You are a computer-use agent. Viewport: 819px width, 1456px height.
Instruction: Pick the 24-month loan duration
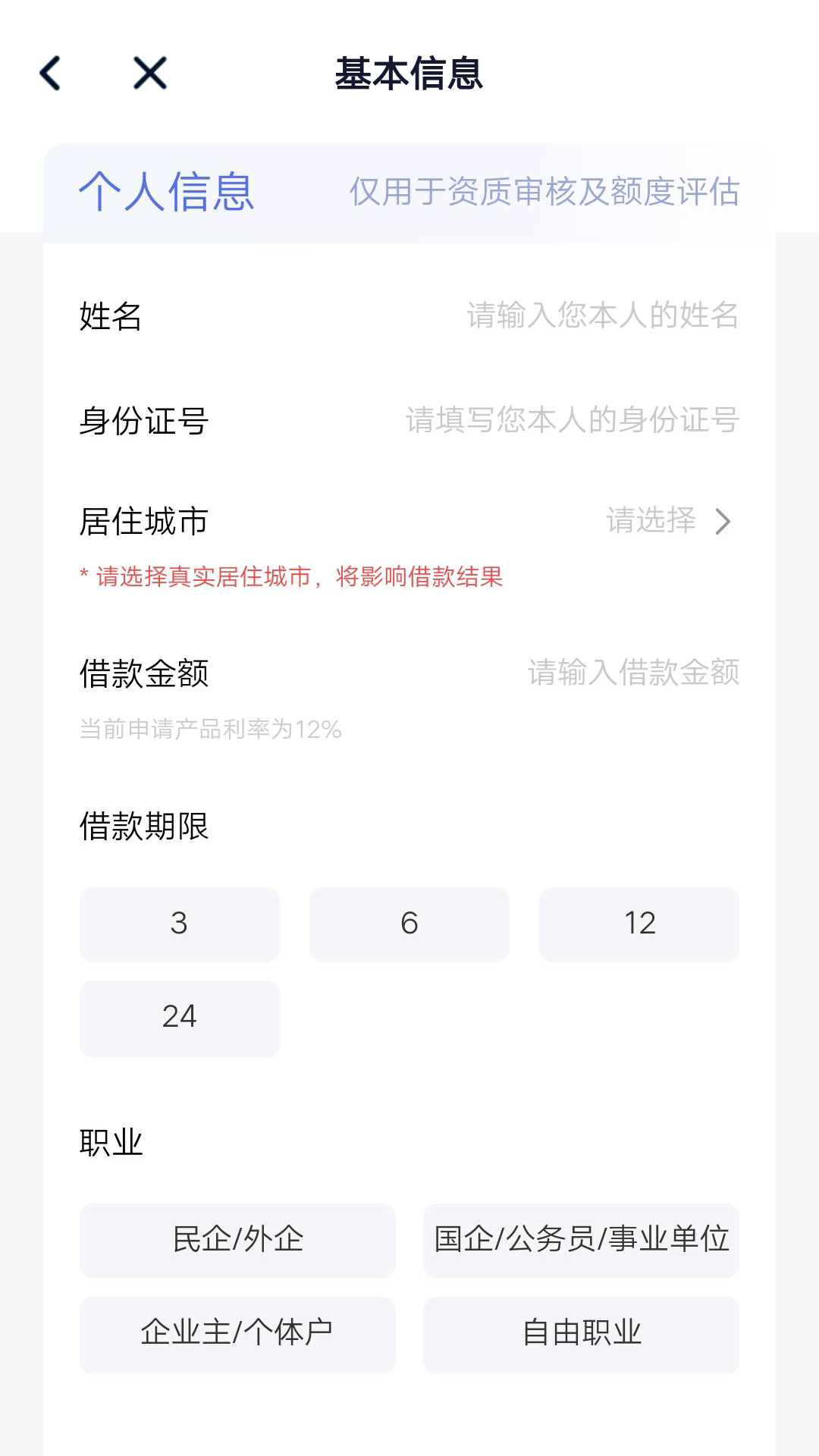(179, 1018)
